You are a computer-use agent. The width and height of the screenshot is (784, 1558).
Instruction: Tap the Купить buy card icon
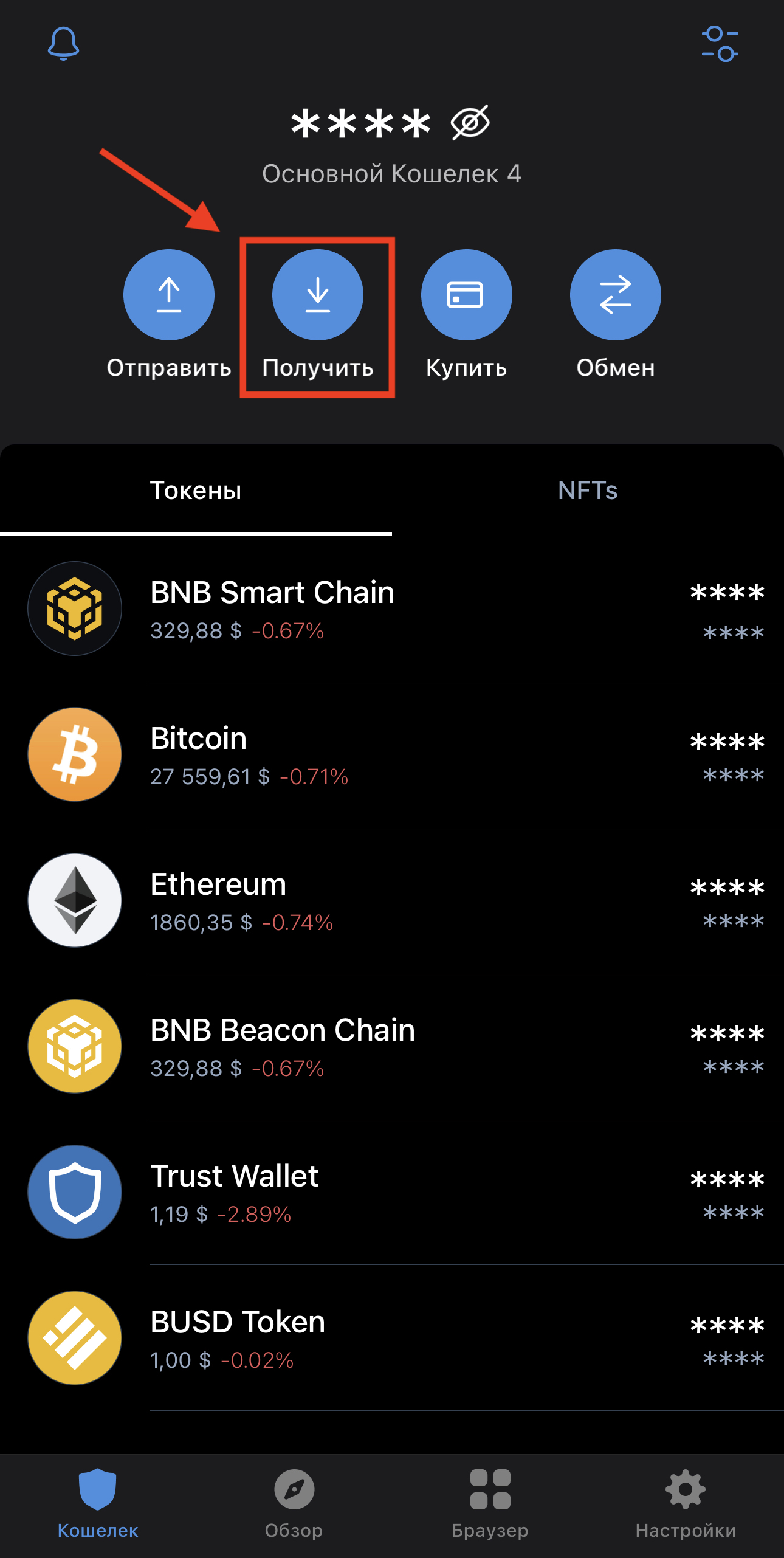coord(466,294)
